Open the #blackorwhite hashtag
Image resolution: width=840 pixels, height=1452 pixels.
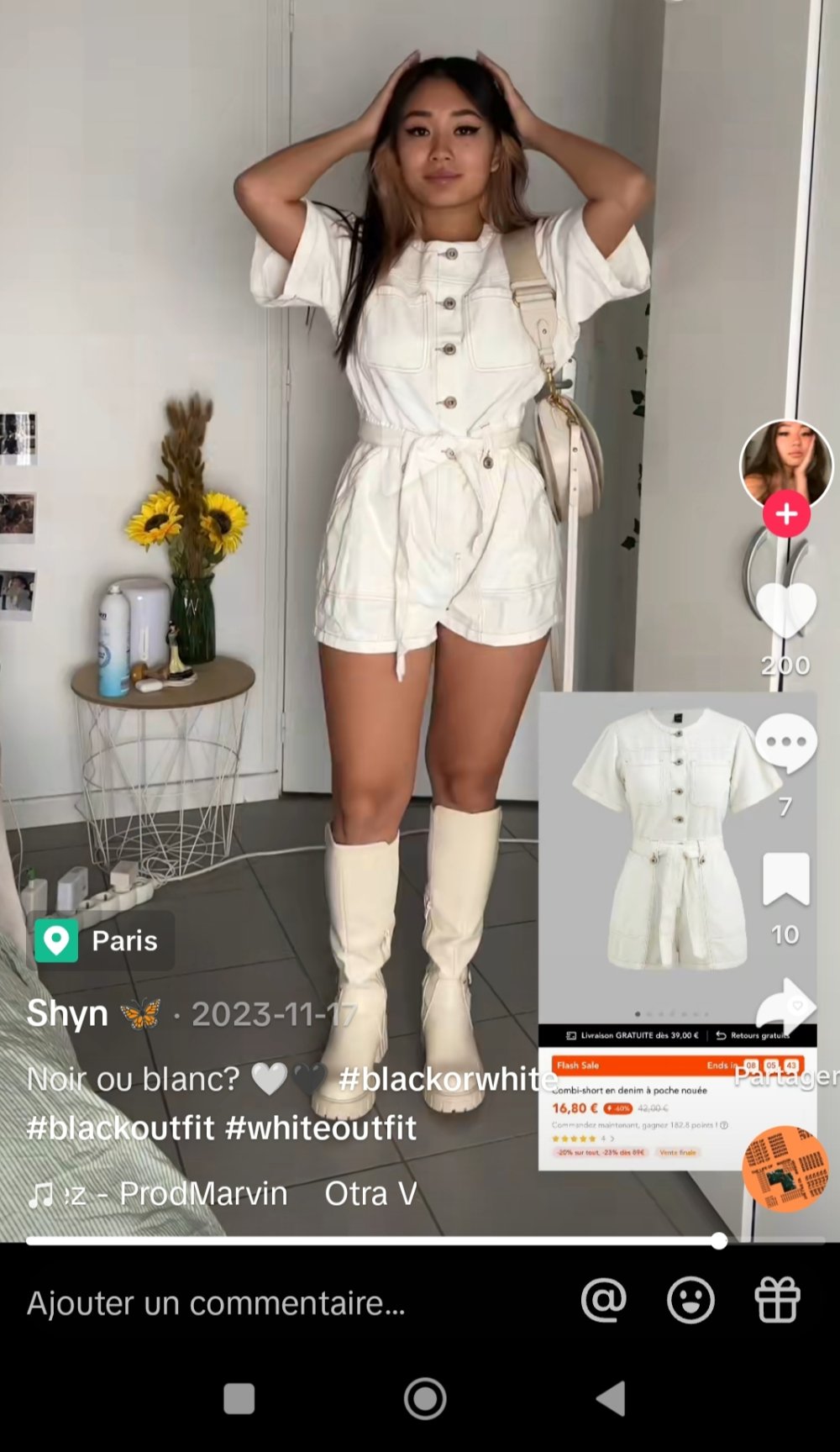tap(447, 1079)
